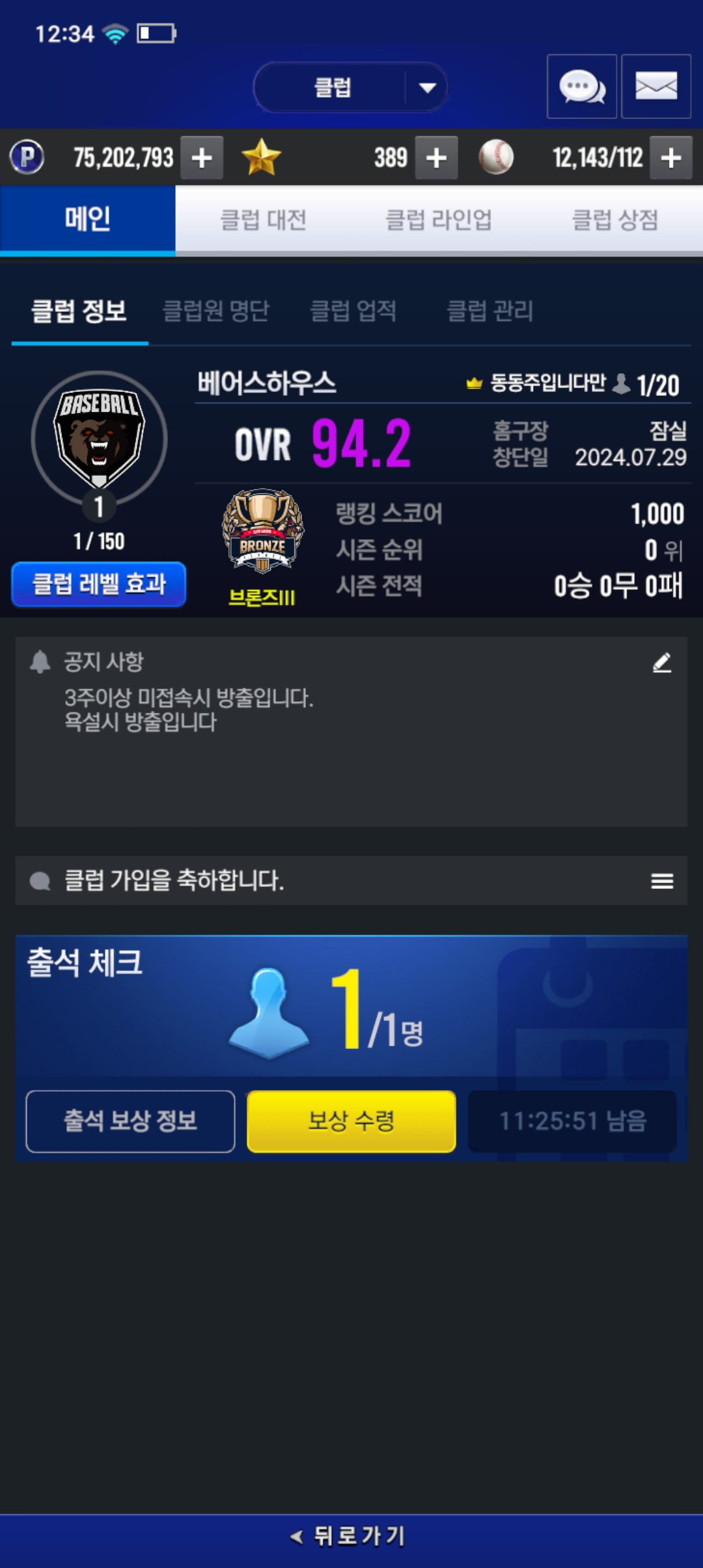The width and height of the screenshot is (703, 1568).
Task: Switch to the 클럽 상점 tab
Action: [614, 220]
